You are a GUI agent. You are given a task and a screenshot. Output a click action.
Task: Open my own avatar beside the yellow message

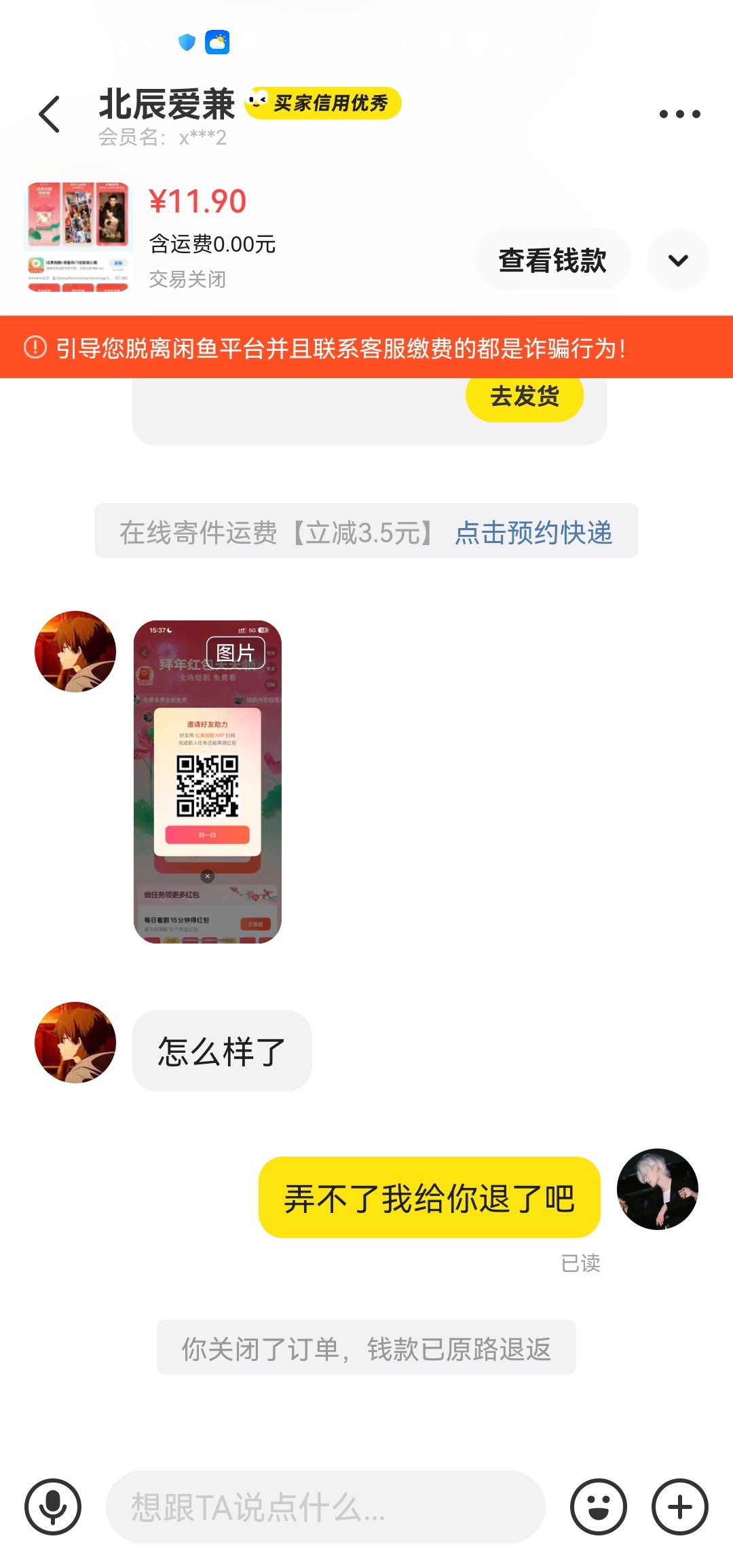tap(657, 1189)
